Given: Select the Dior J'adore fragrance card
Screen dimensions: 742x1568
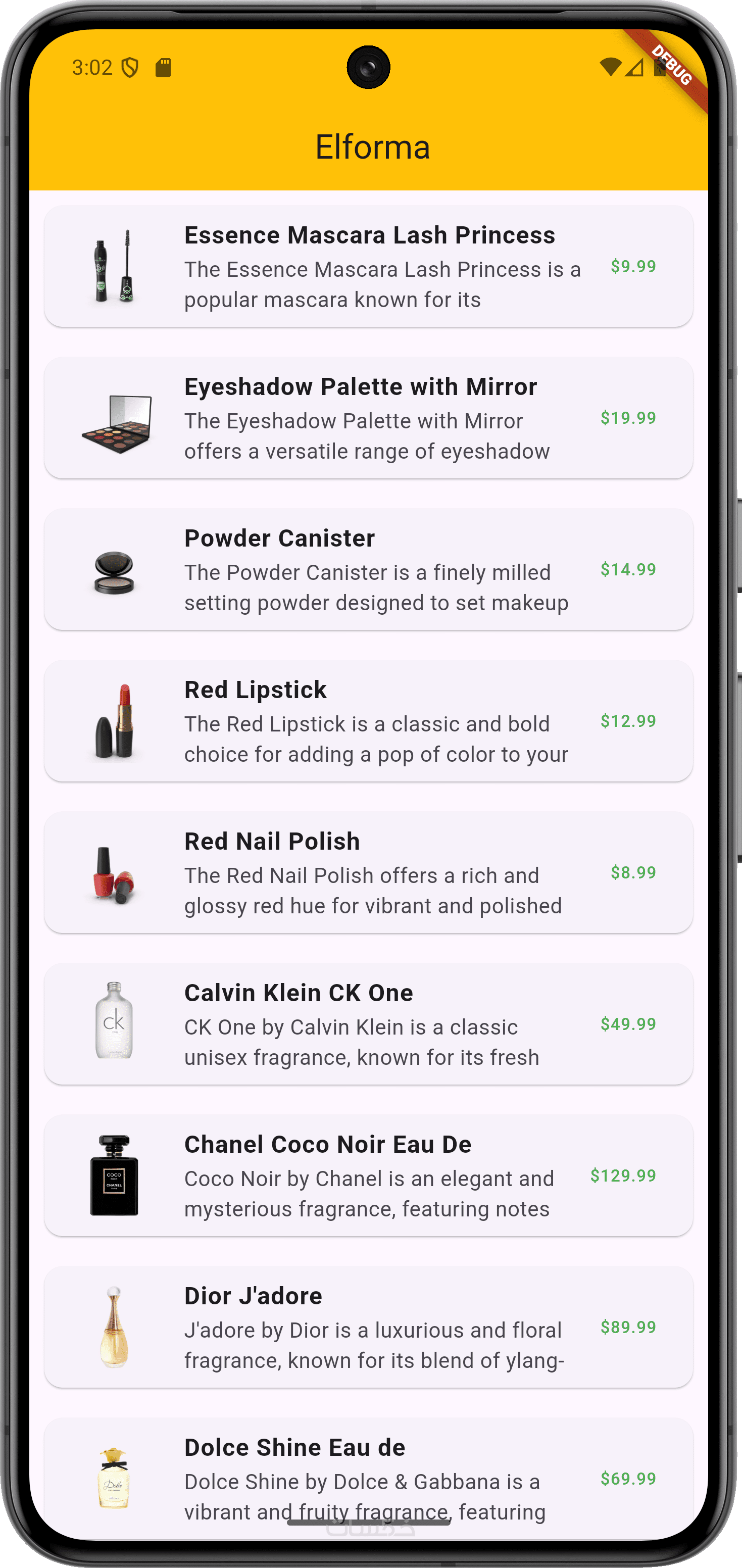Looking at the screenshot, I should pos(368,1327).
